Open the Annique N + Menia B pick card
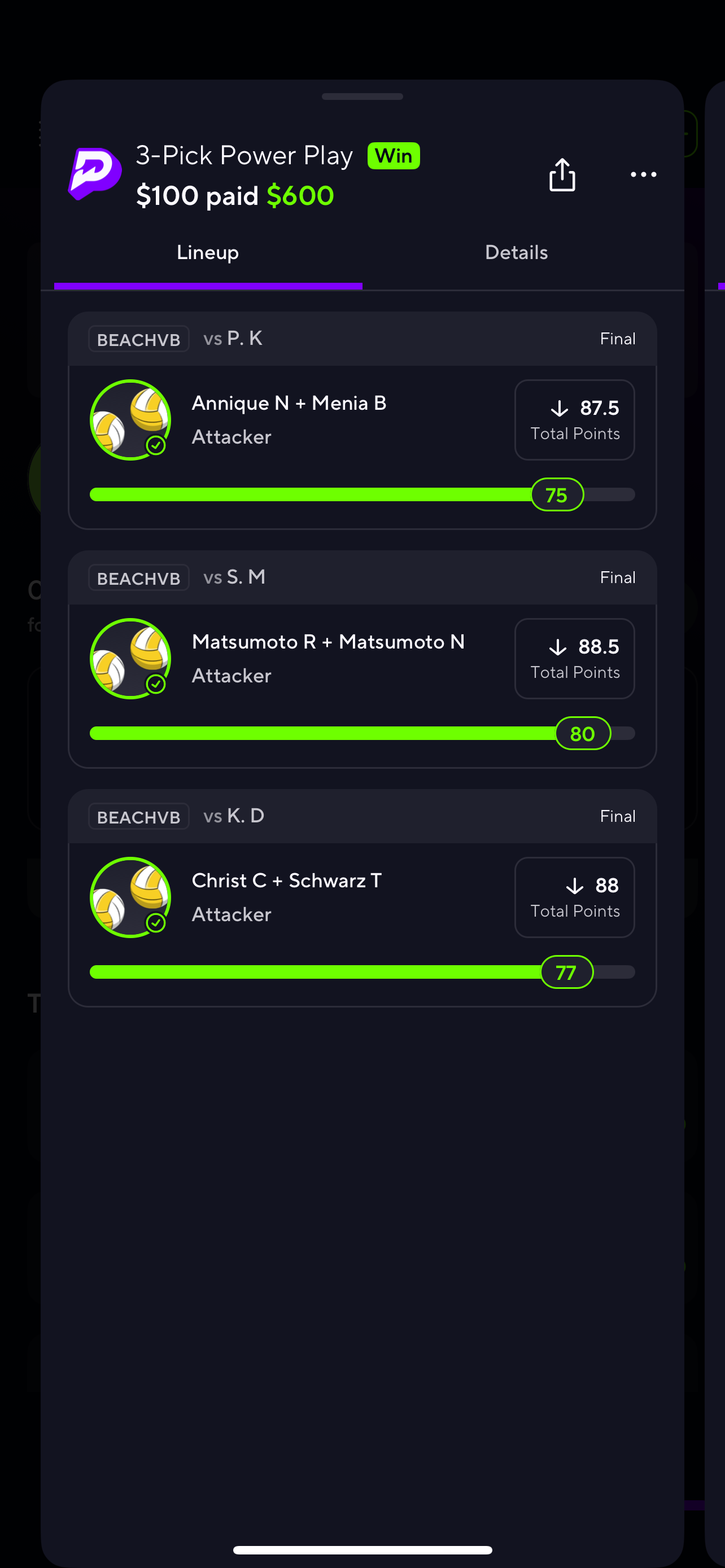The image size is (725, 1568). tap(289, 420)
